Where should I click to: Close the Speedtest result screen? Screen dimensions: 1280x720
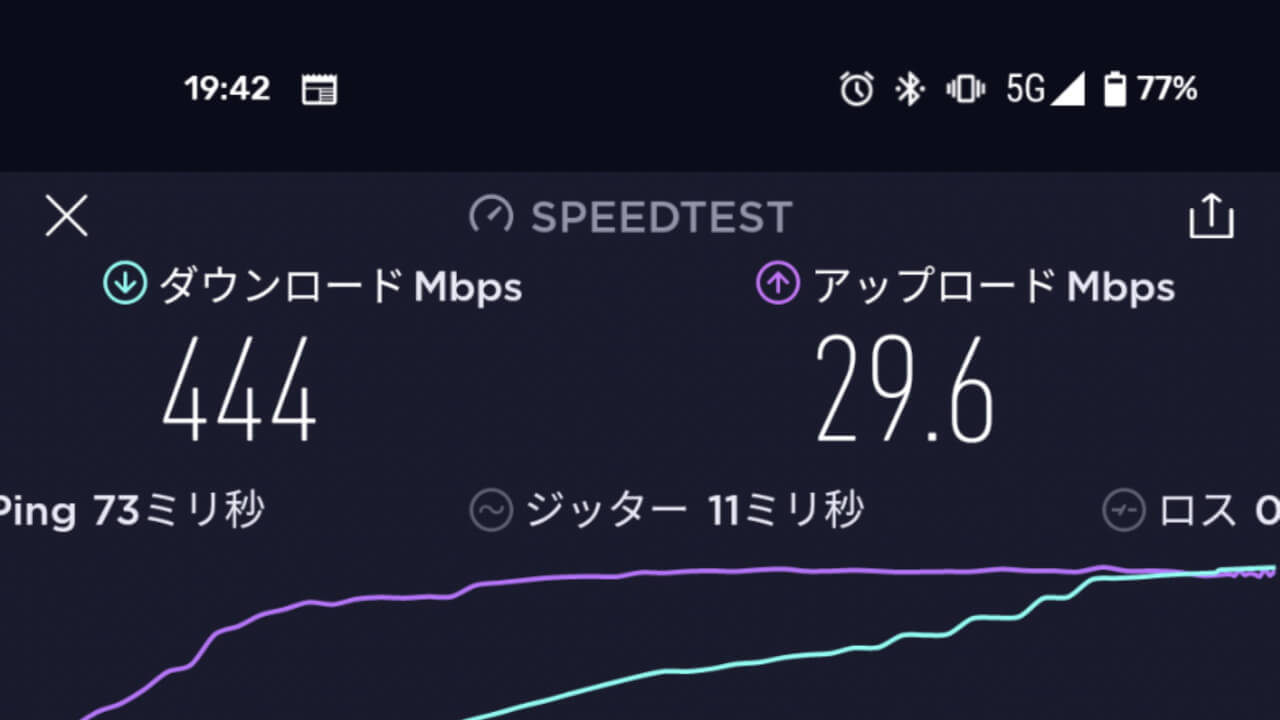pyautogui.click(x=67, y=216)
